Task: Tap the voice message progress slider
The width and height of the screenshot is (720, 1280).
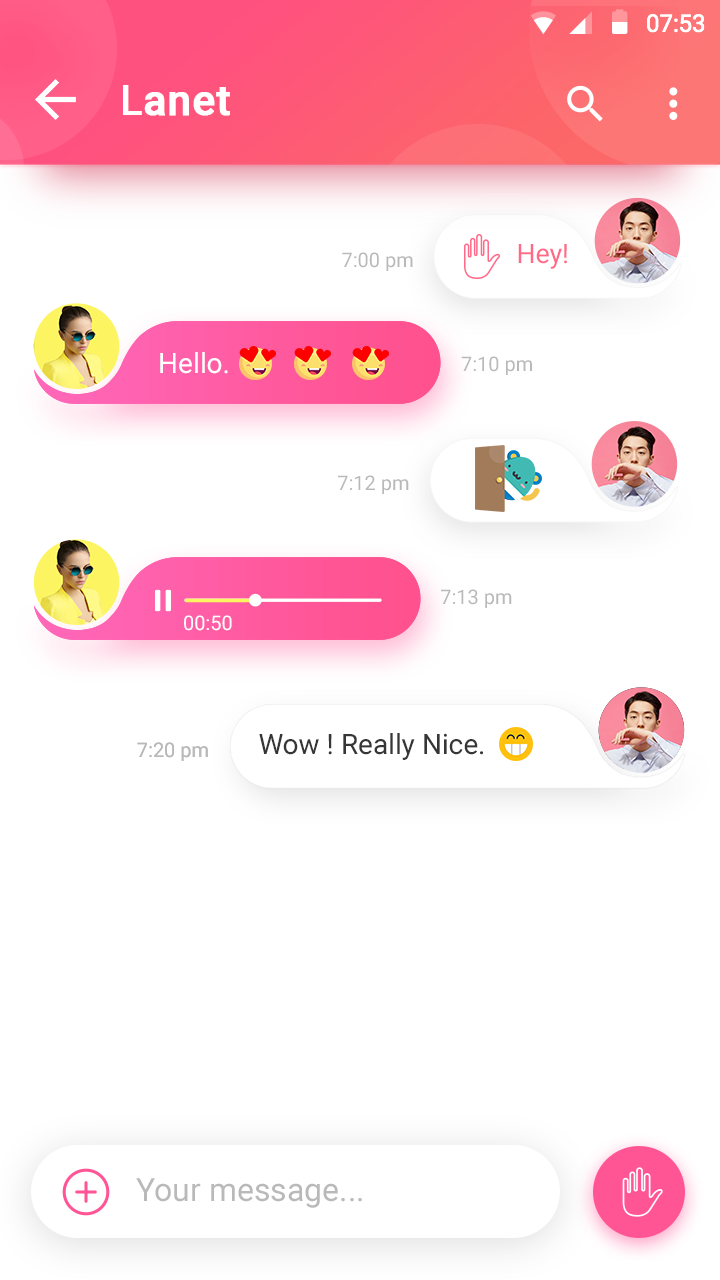Action: click(x=283, y=600)
